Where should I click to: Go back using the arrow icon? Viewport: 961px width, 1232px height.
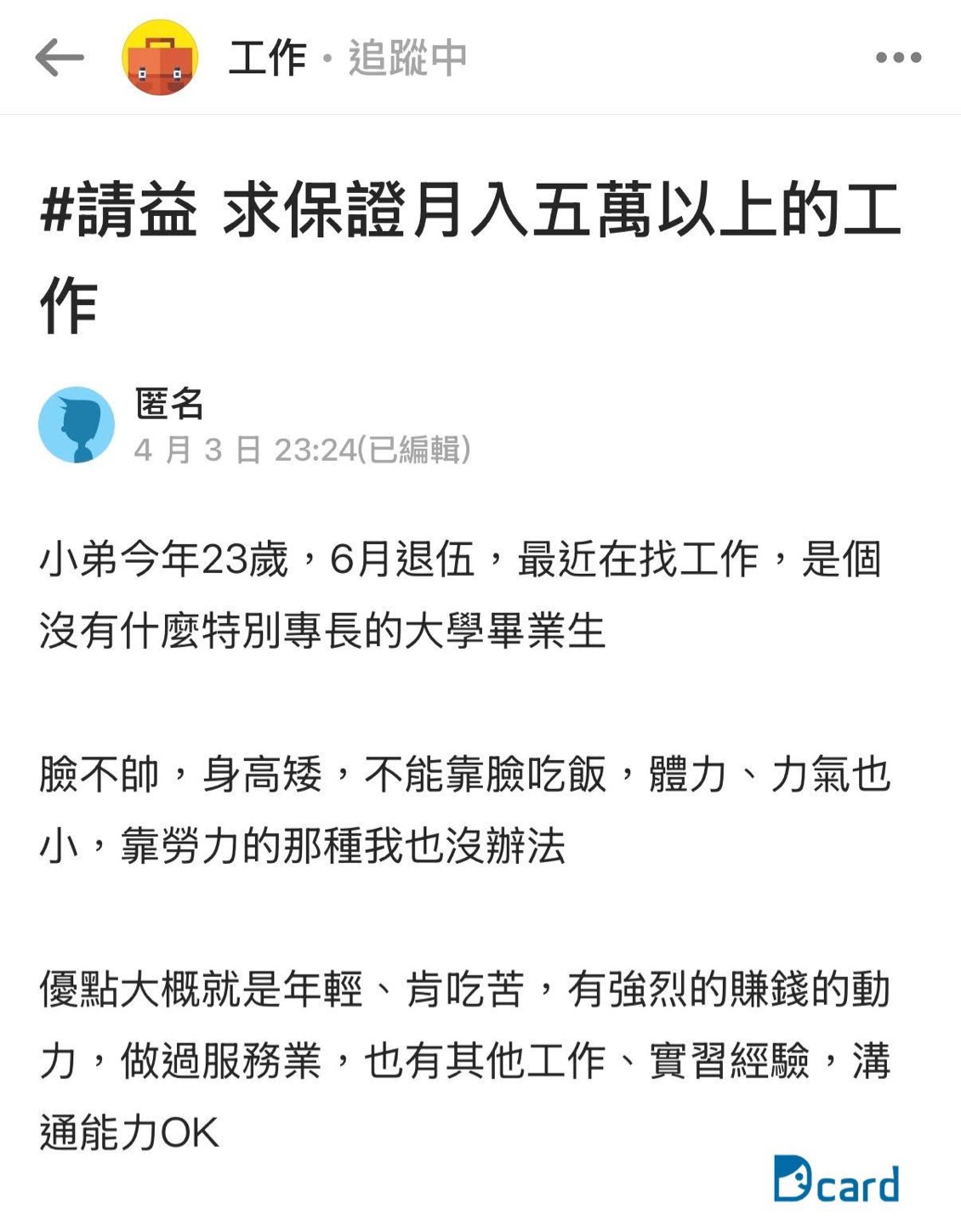pos(59,58)
